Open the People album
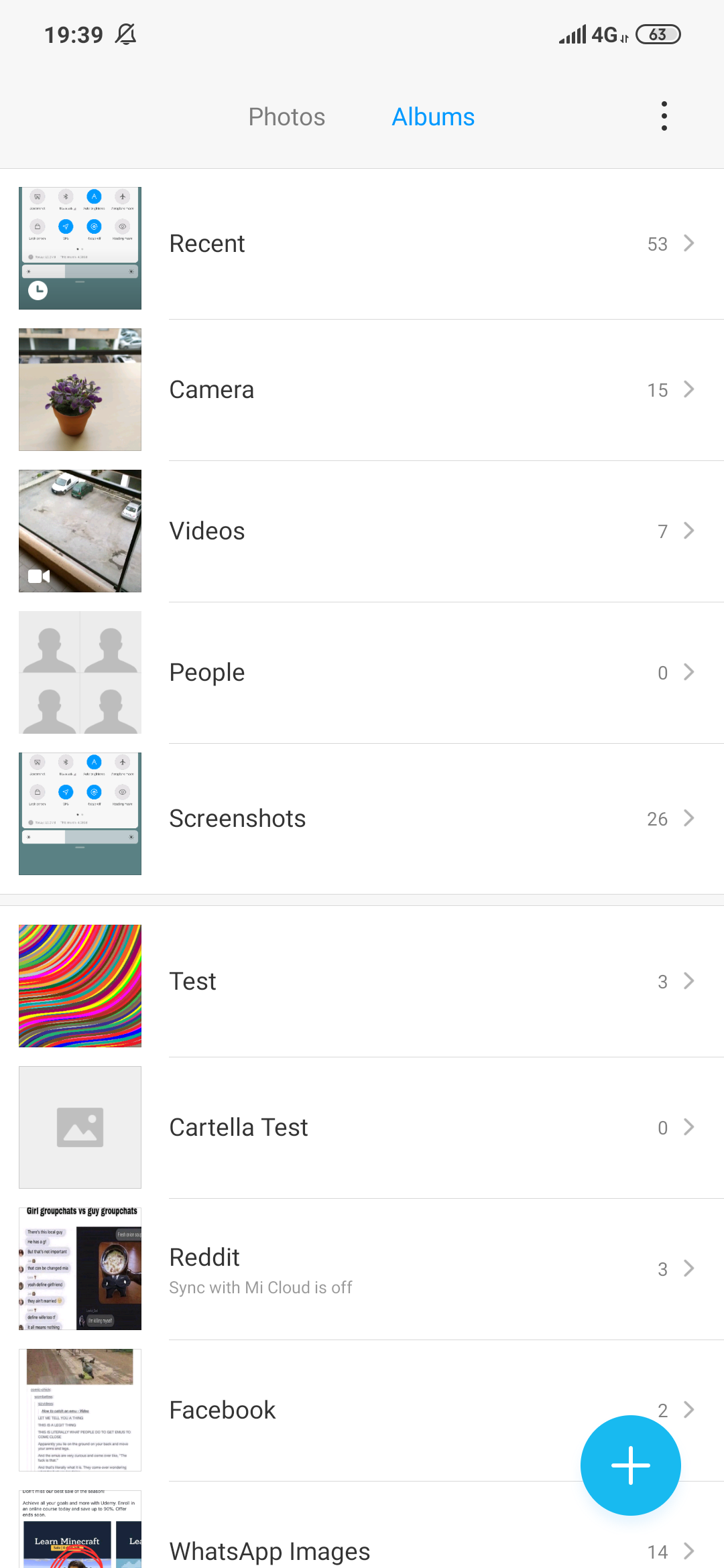 point(362,673)
